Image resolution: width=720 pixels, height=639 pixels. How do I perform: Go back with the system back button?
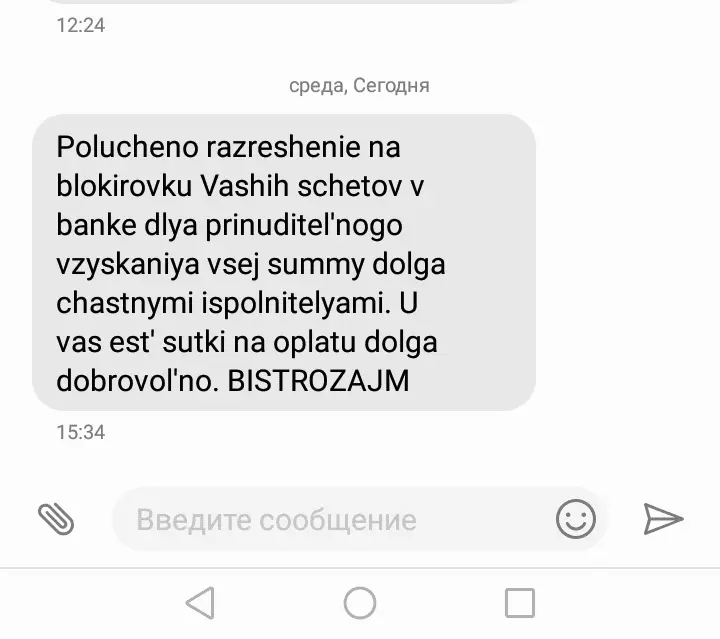200,603
